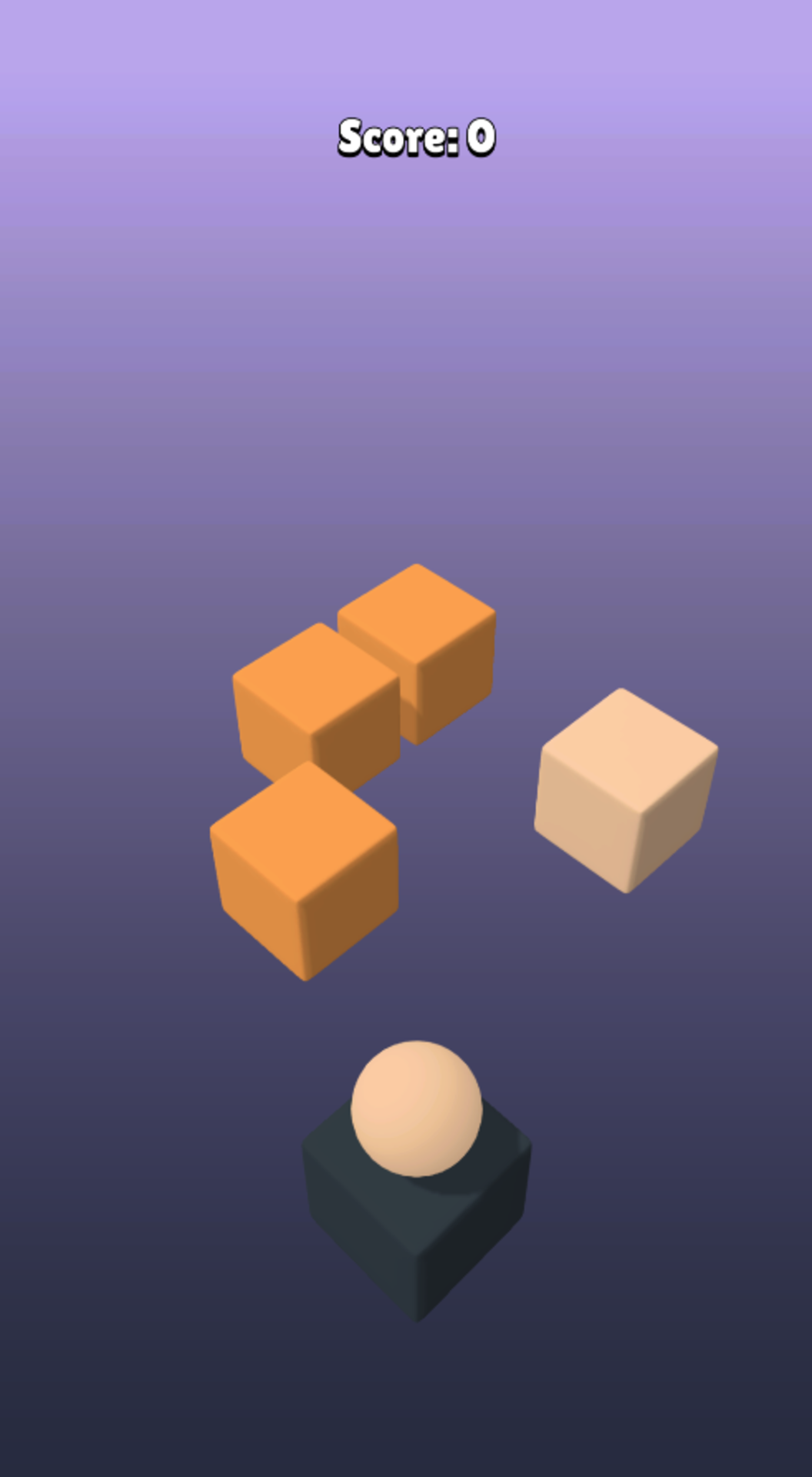Tap the light peach cube matching the ball

(625, 789)
